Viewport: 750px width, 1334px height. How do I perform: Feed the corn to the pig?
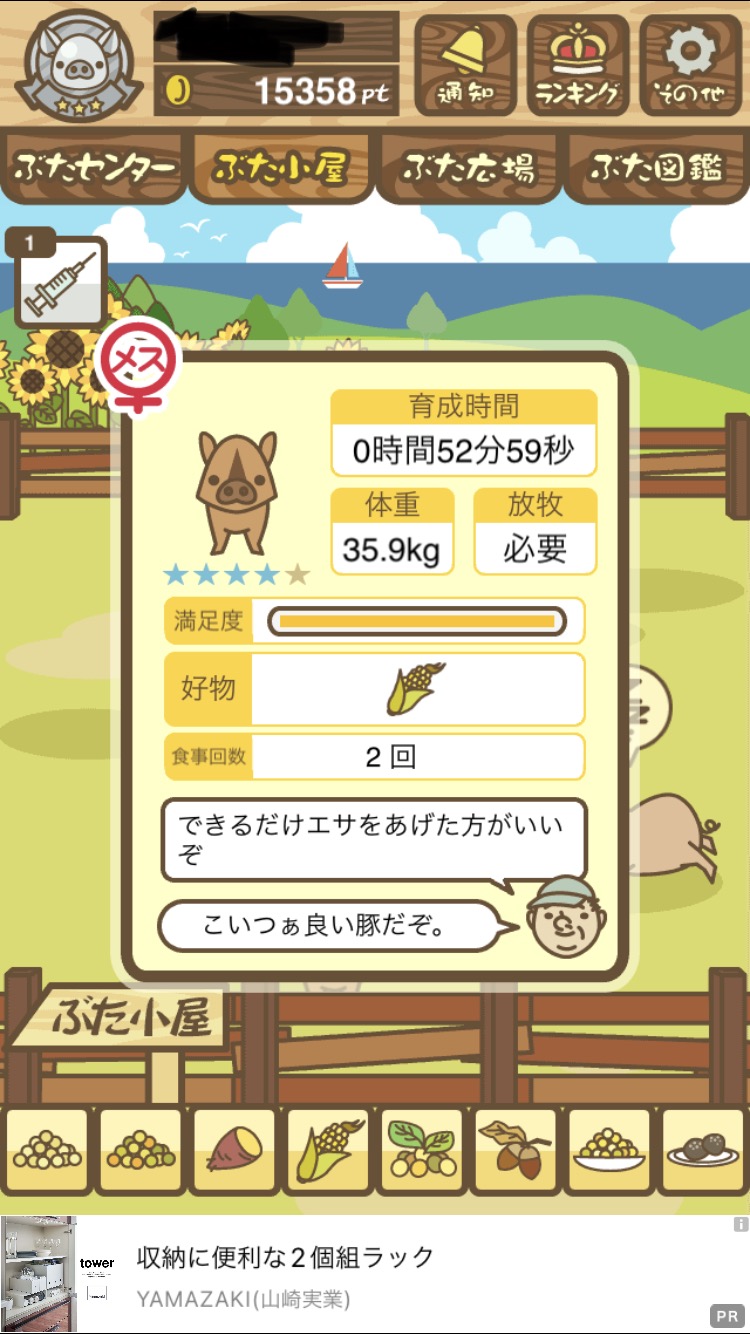[328, 1151]
